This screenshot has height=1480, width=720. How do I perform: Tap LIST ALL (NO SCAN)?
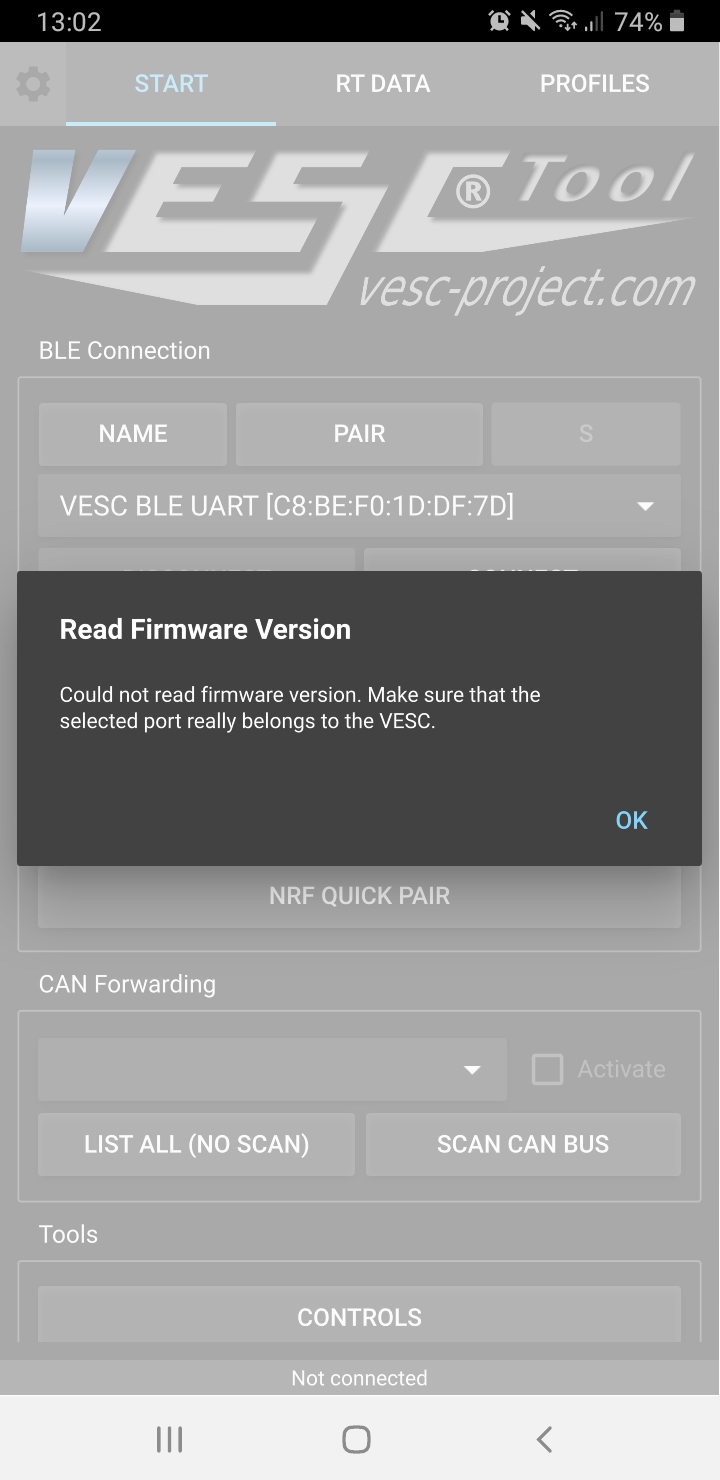point(196,1144)
